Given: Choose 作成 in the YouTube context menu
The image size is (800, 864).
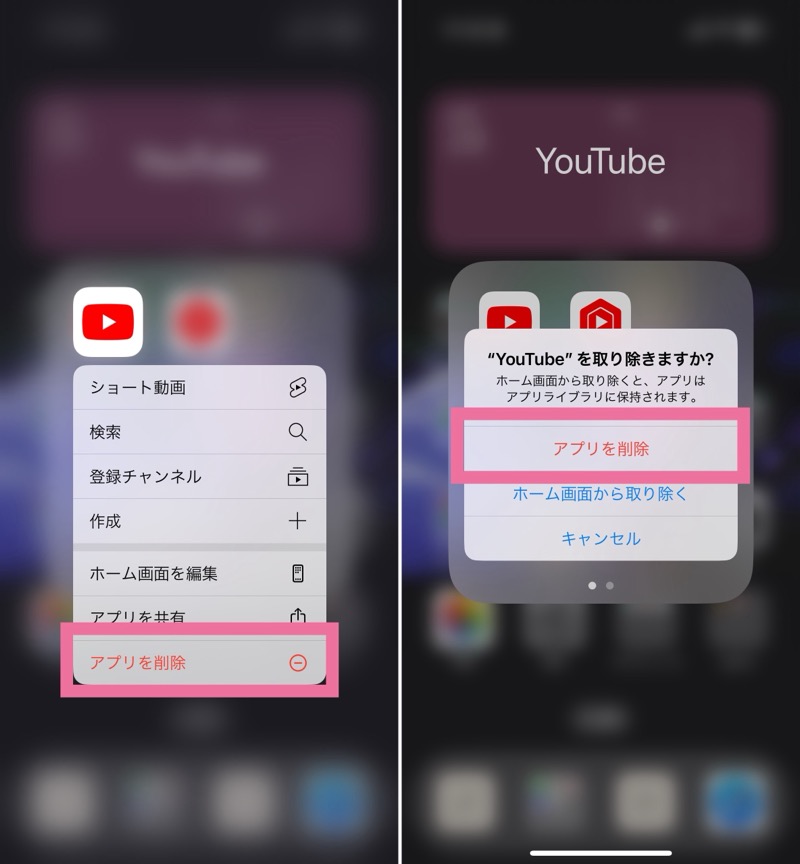Looking at the screenshot, I should [198, 521].
